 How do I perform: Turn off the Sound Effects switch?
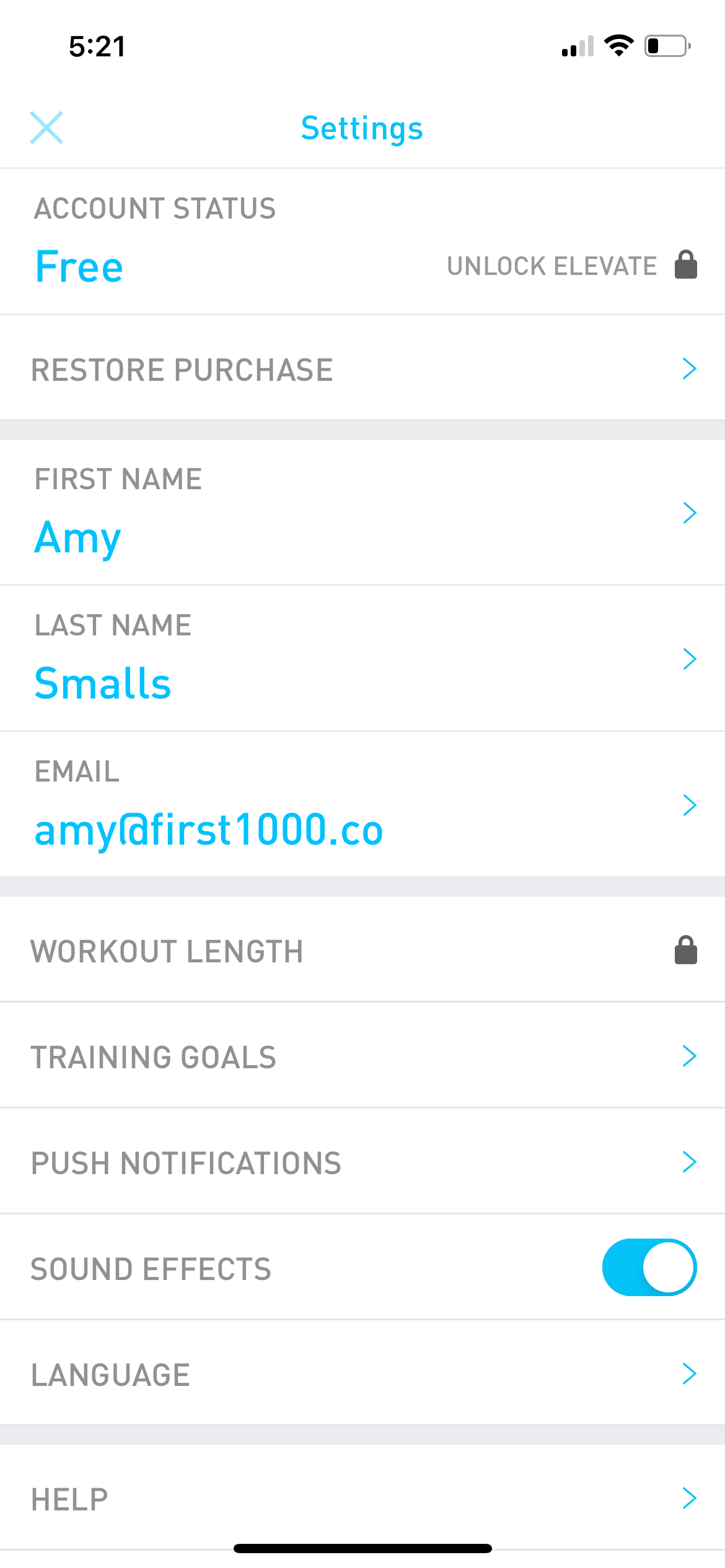(649, 1266)
